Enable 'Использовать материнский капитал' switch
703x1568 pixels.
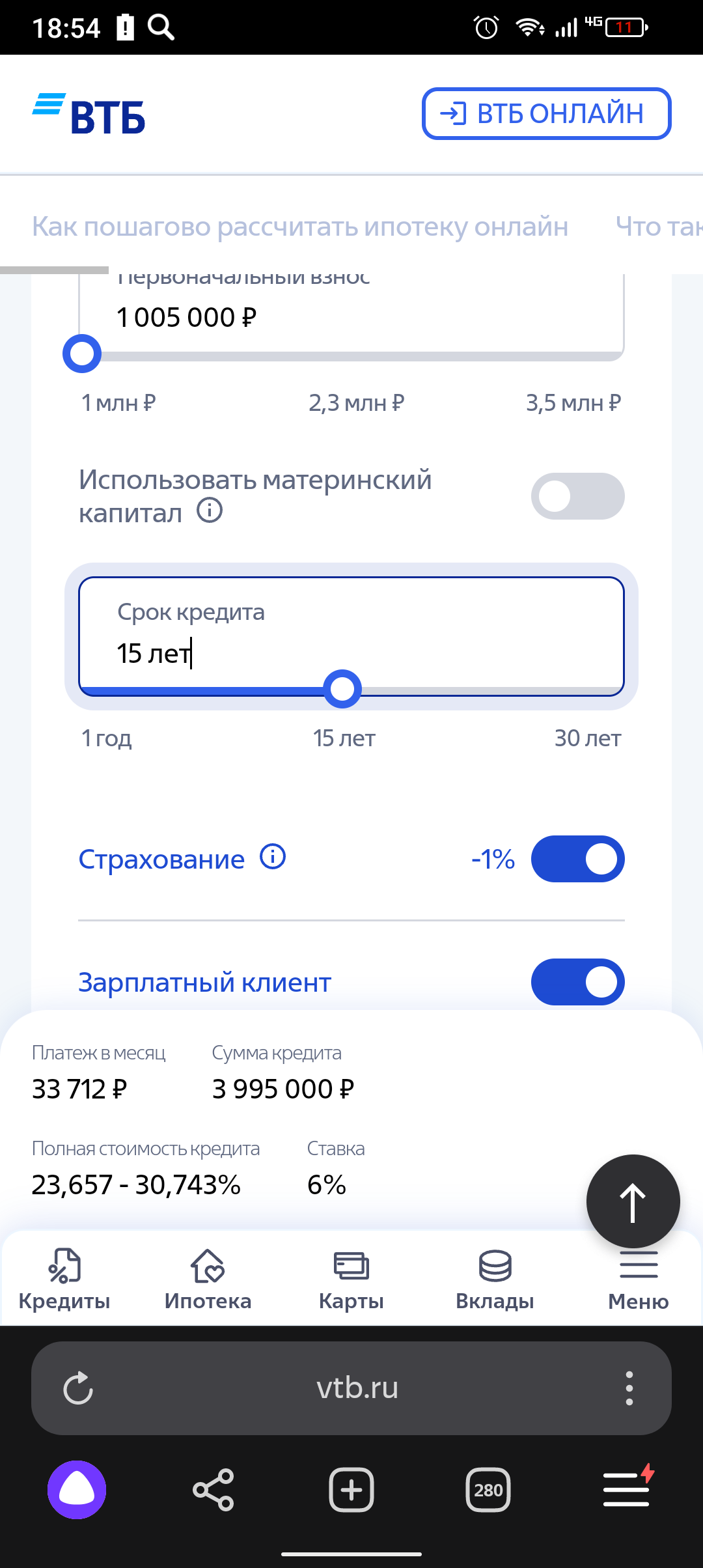tap(577, 496)
